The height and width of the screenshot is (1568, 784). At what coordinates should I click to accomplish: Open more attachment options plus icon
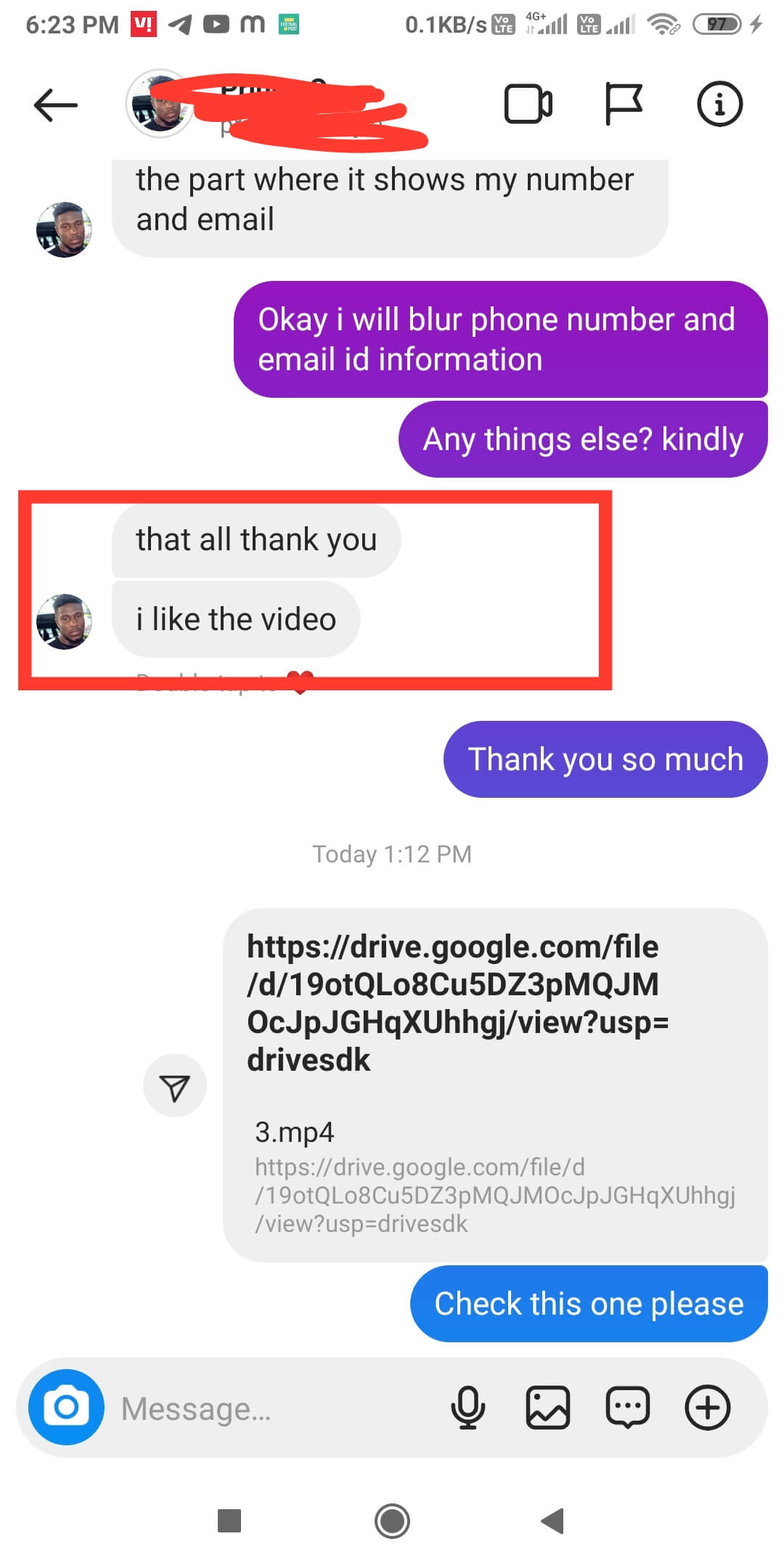pos(707,1408)
